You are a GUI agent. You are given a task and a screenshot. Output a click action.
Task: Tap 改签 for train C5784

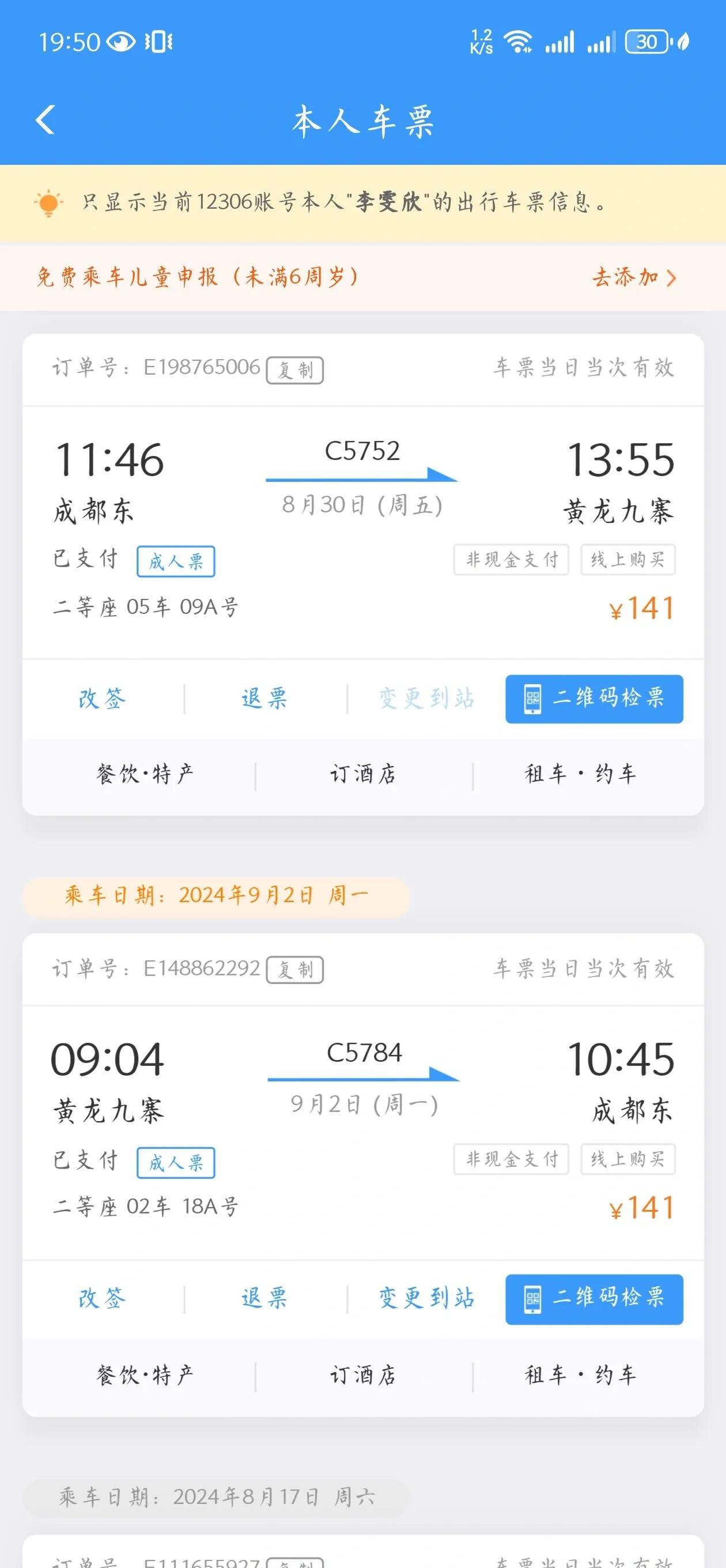(x=101, y=1298)
